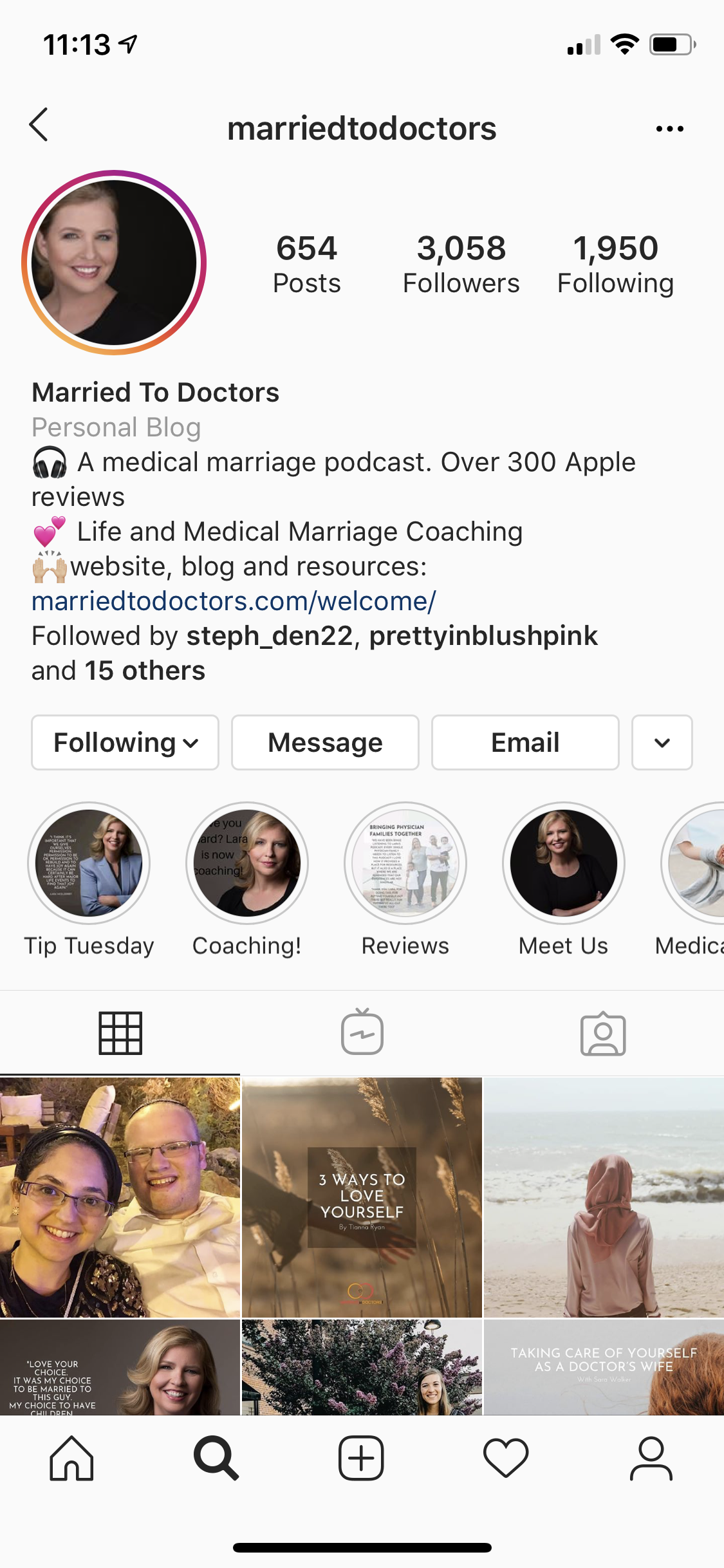Screen dimensions: 724x1568
Task: Switch to the IGTV tab
Action: point(362,1032)
